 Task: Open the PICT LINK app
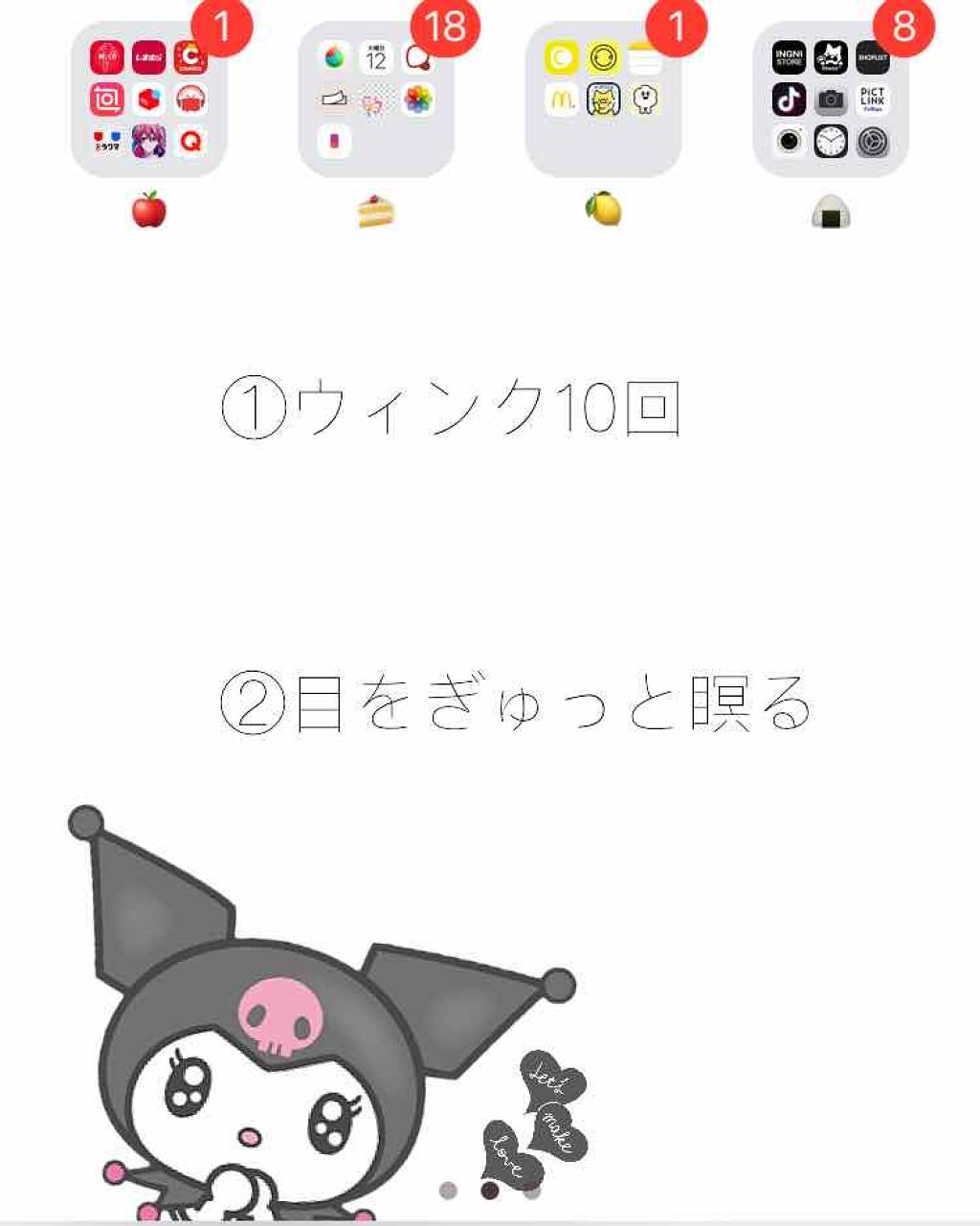point(873,100)
